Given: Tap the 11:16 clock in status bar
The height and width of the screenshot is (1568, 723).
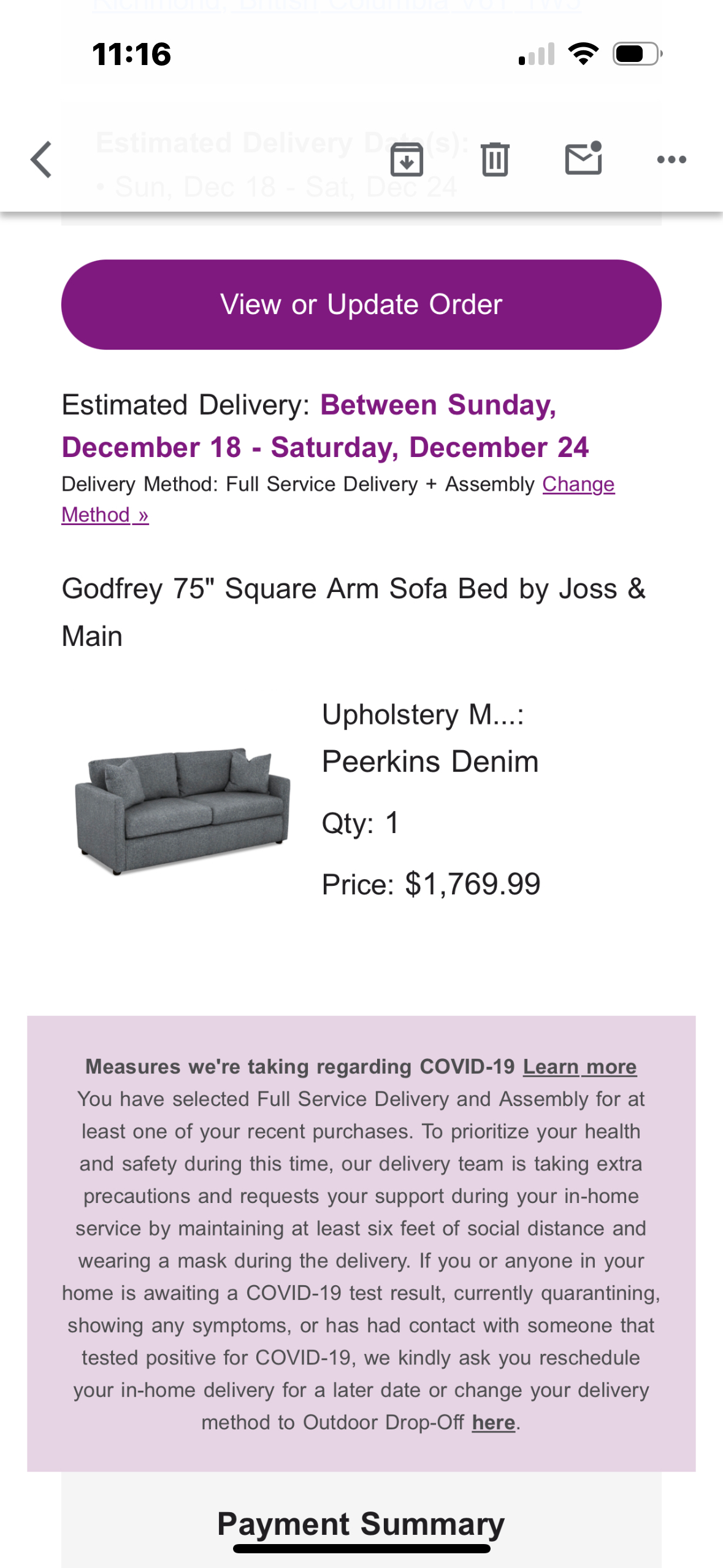Looking at the screenshot, I should pos(131,55).
